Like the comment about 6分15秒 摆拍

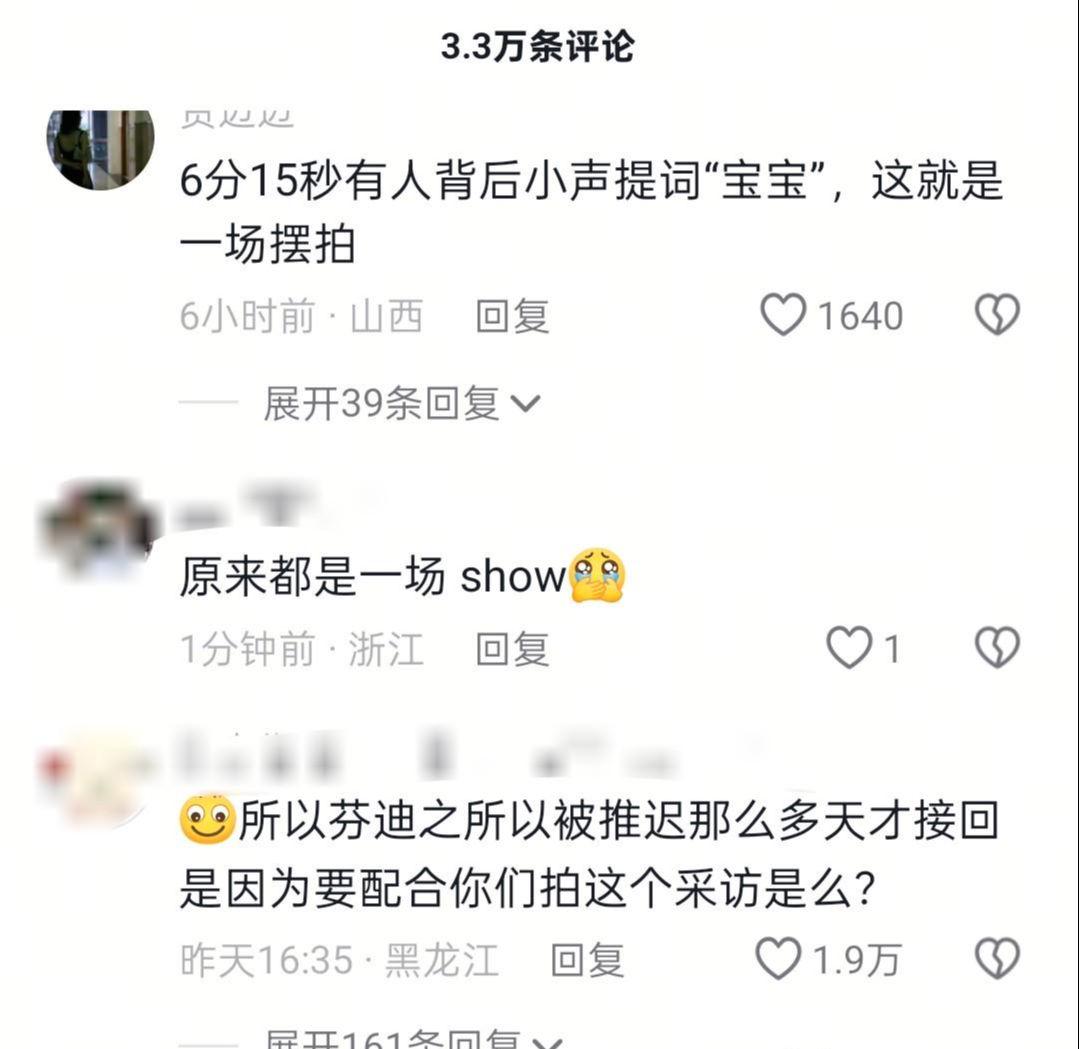pyautogui.click(x=784, y=316)
